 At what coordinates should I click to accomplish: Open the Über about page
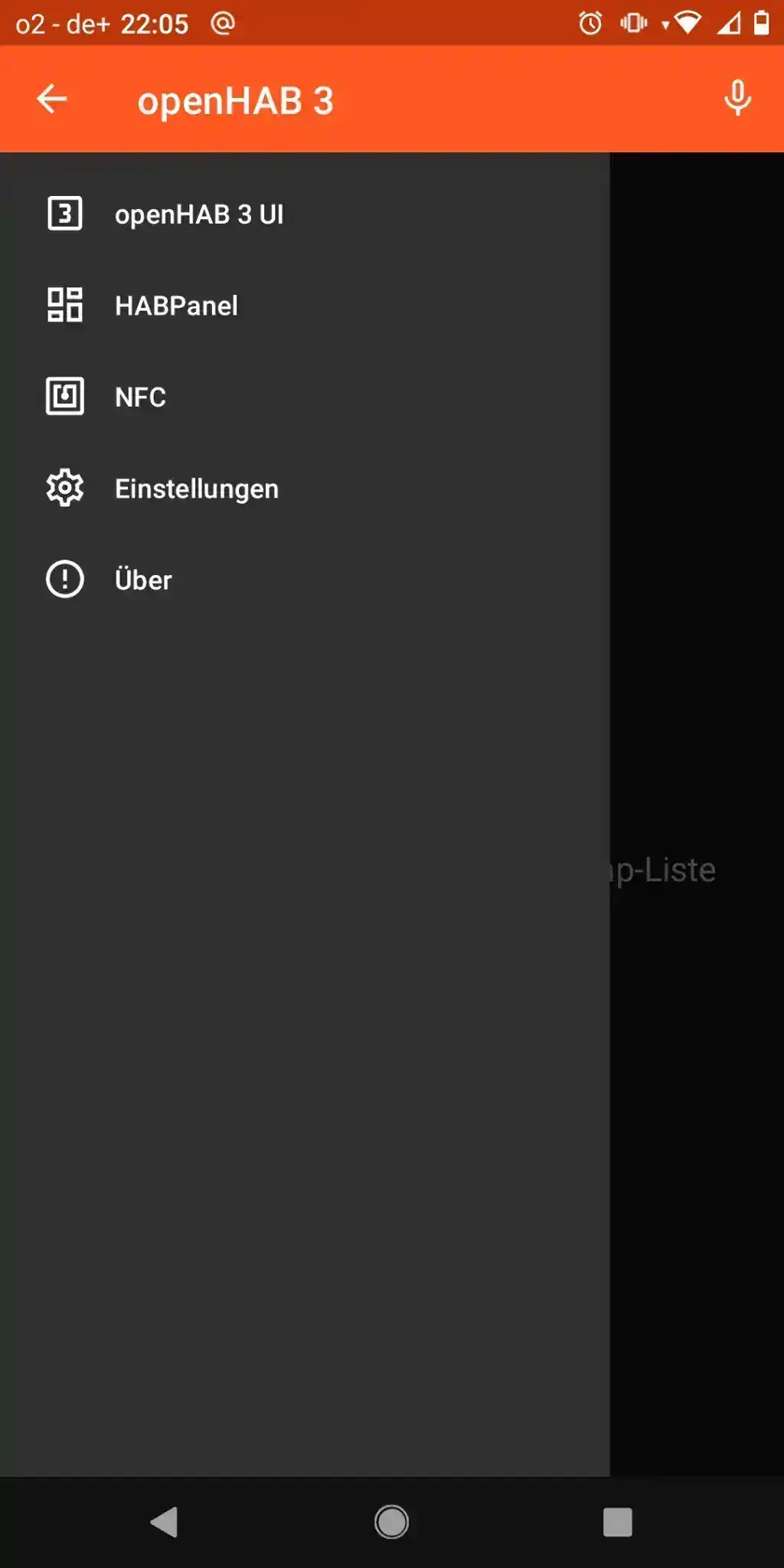[143, 580]
